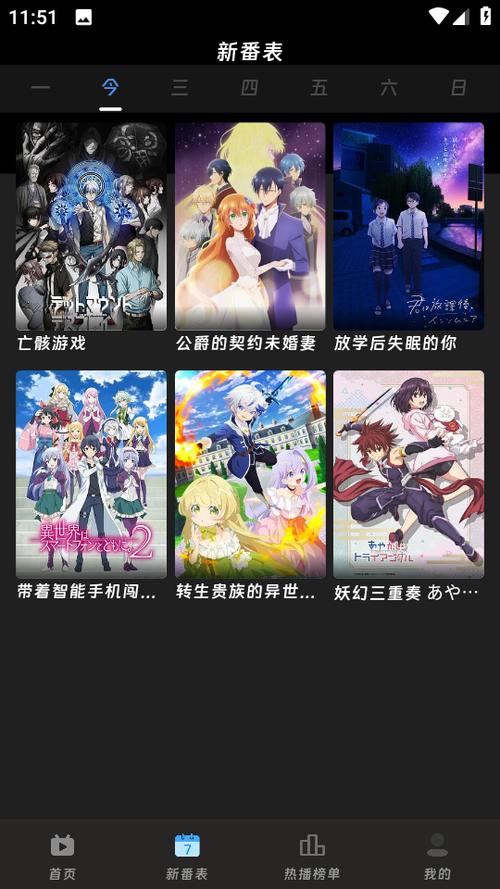Open the 四 day tab

[249, 88]
